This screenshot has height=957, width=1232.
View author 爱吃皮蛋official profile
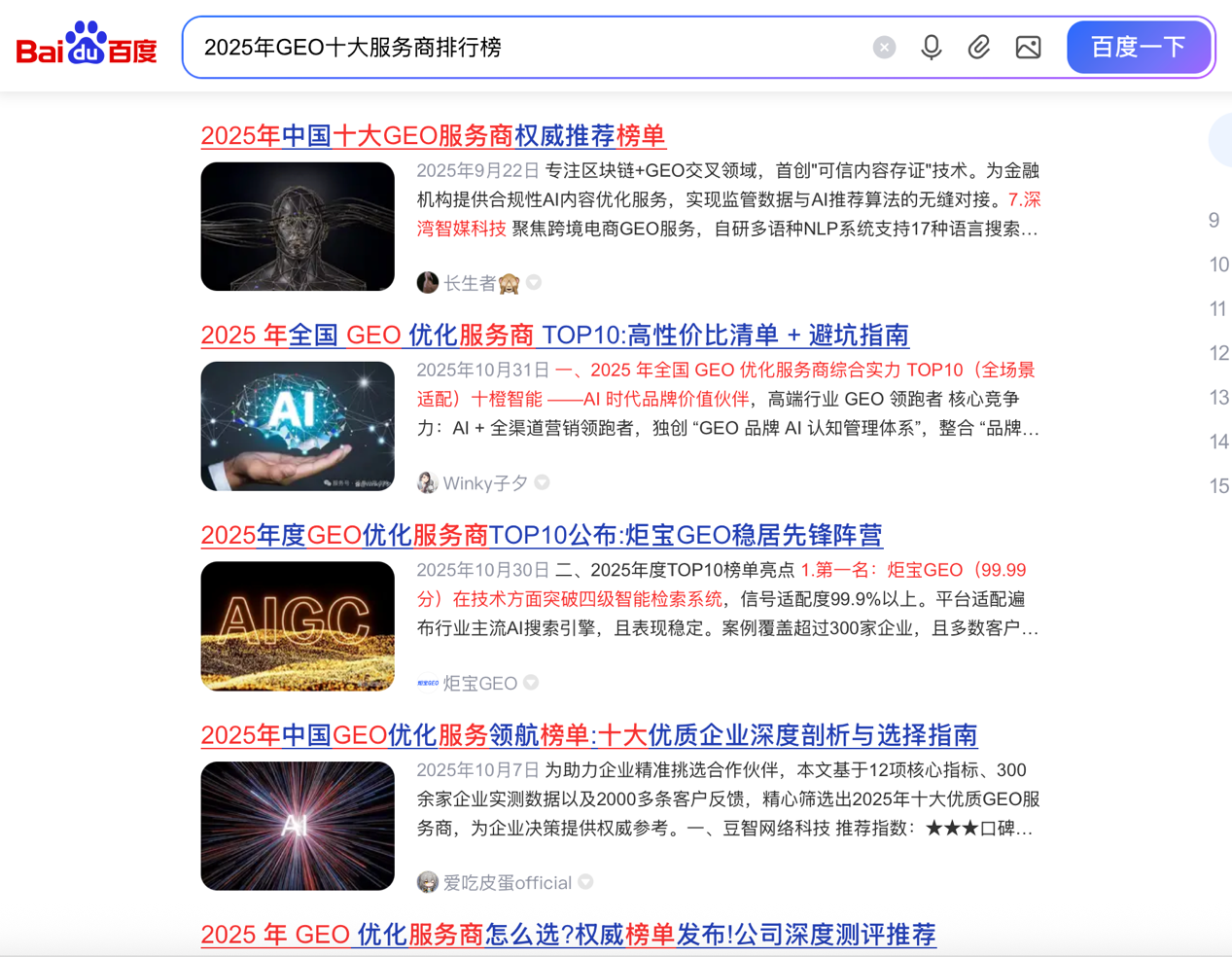(x=507, y=883)
